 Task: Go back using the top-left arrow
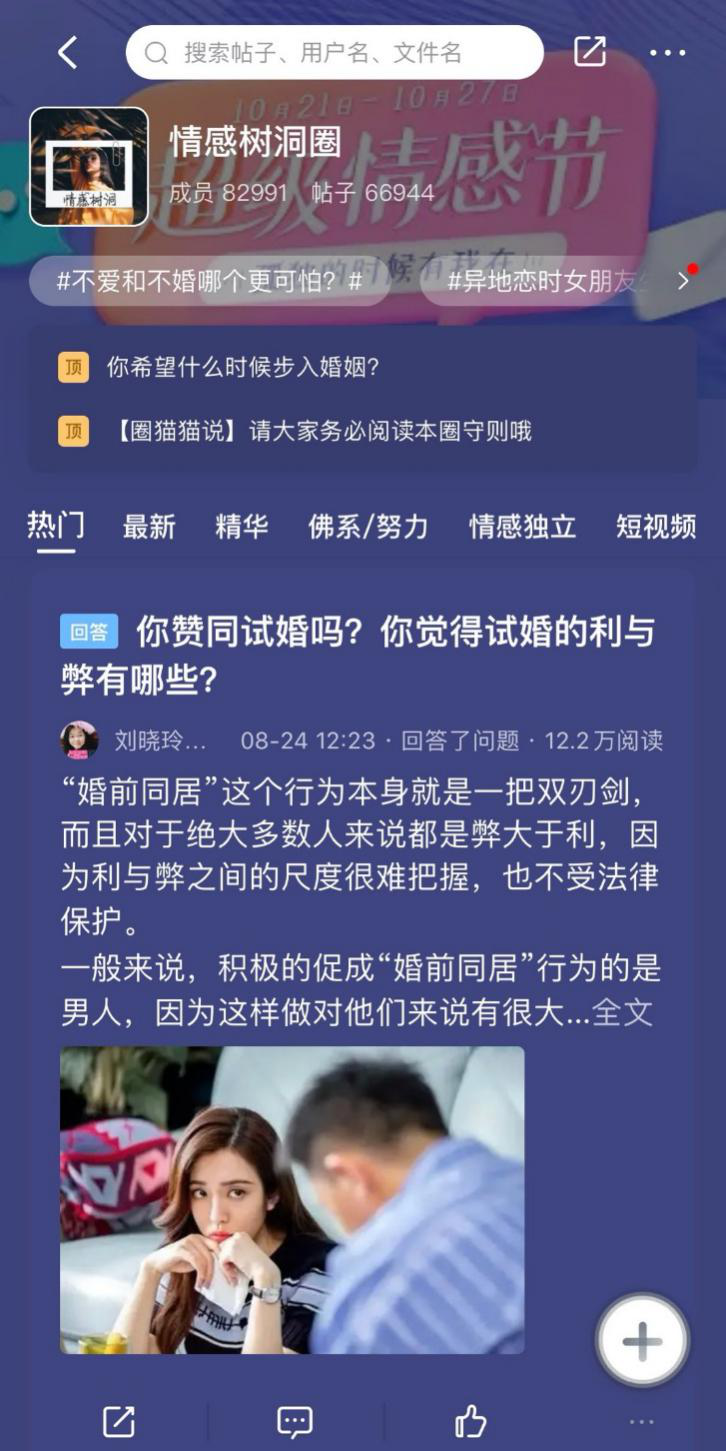[67, 53]
